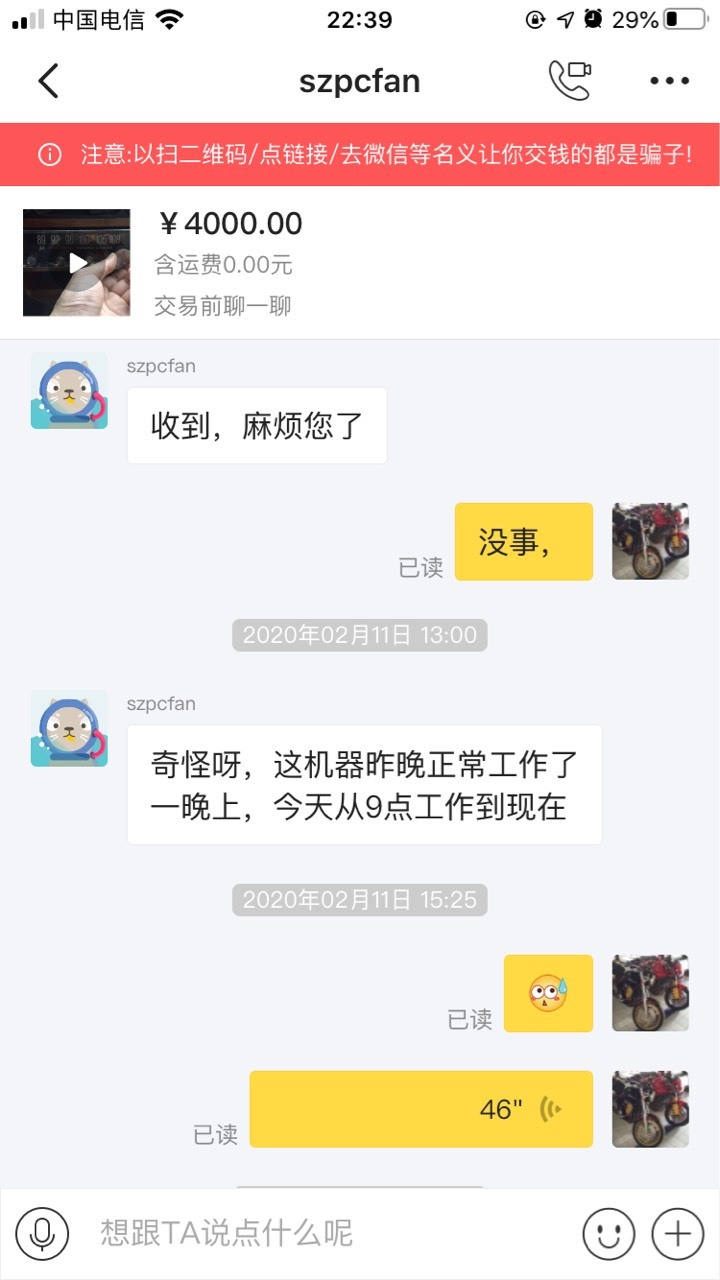Switch to voice input with the microphone
The width and height of the screenshot is (720, 1280).
click(42, 1233)
